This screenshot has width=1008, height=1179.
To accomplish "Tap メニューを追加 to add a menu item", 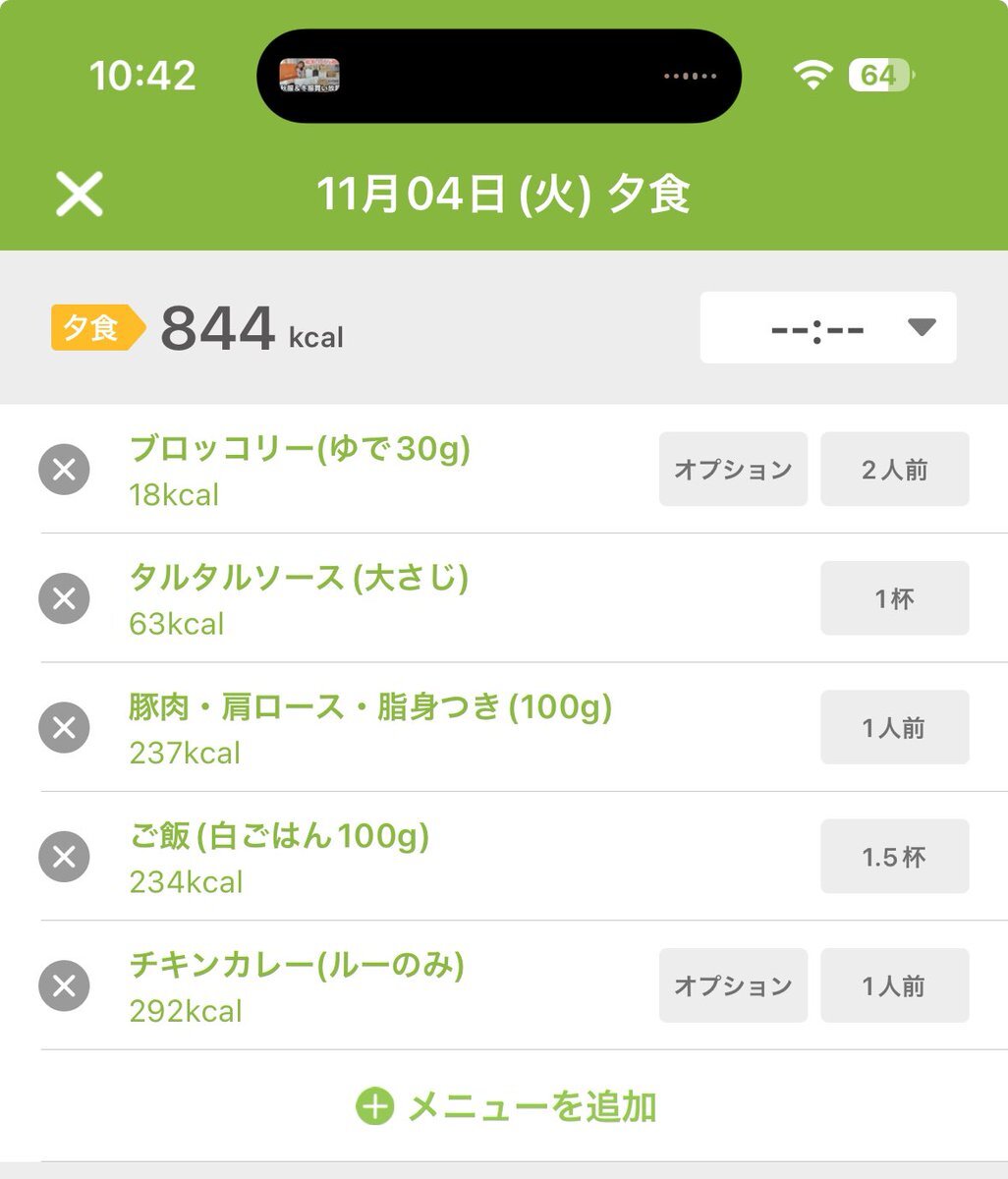I will click(506, 1107).
